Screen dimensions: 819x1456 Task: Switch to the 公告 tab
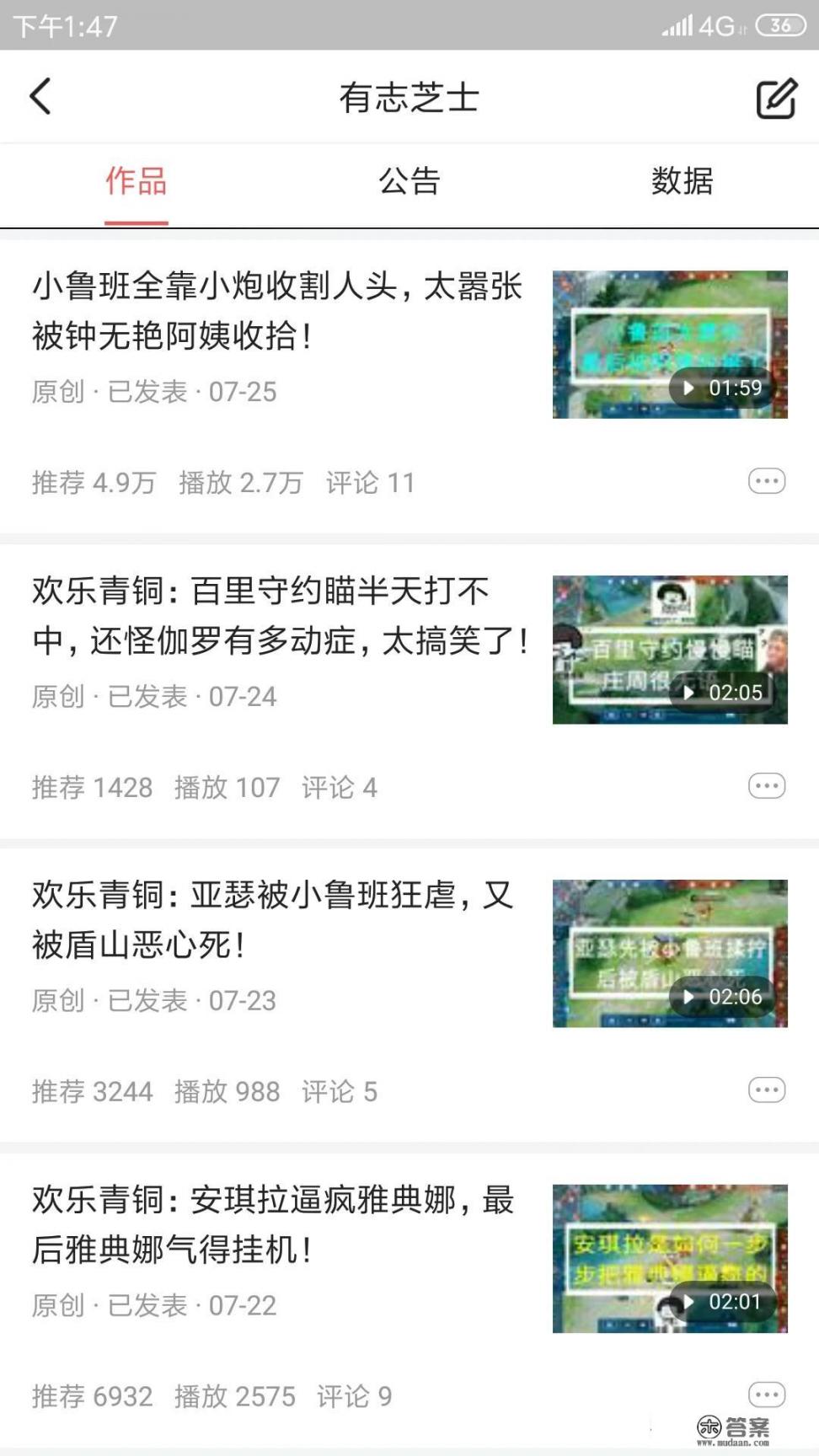coord(409,182)
